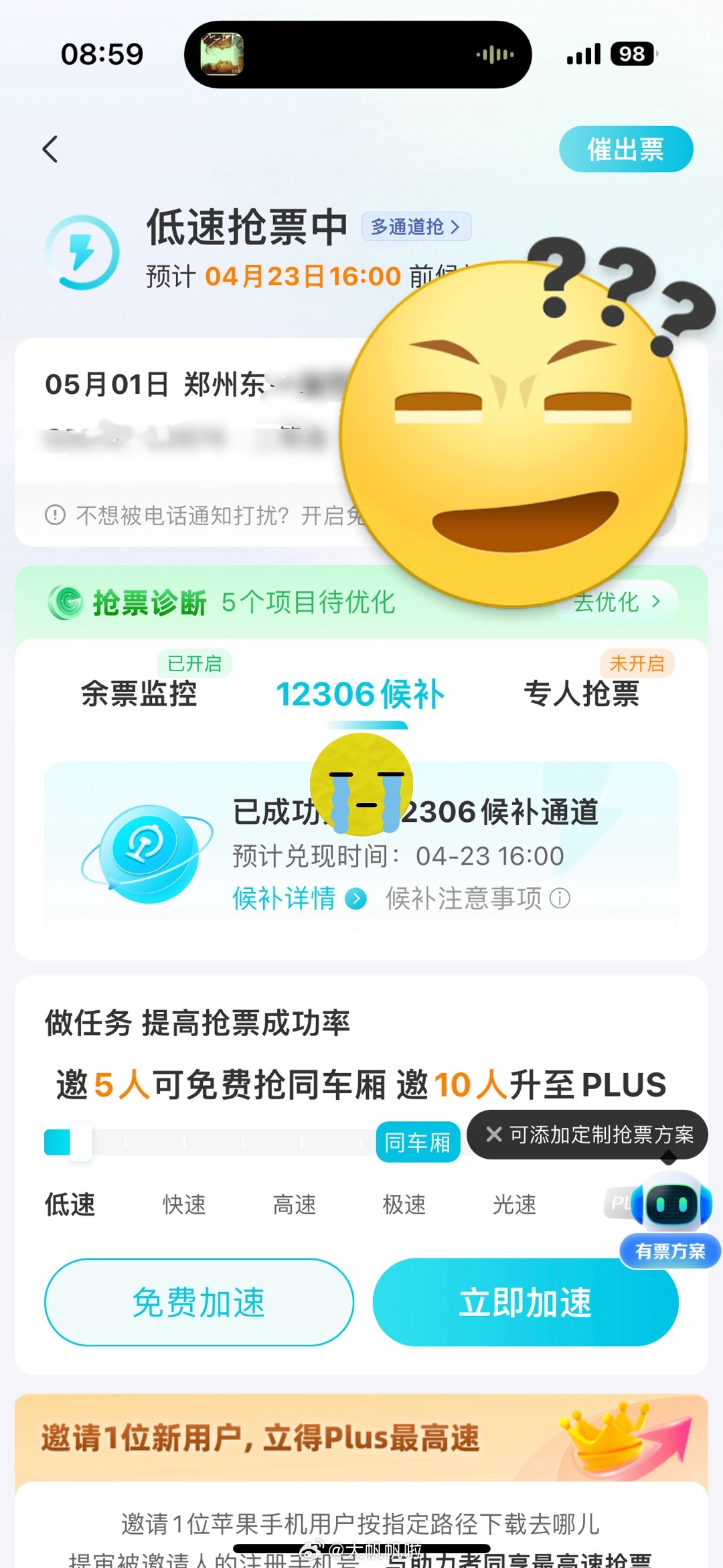Tap the 免费加速 button

199,1302
